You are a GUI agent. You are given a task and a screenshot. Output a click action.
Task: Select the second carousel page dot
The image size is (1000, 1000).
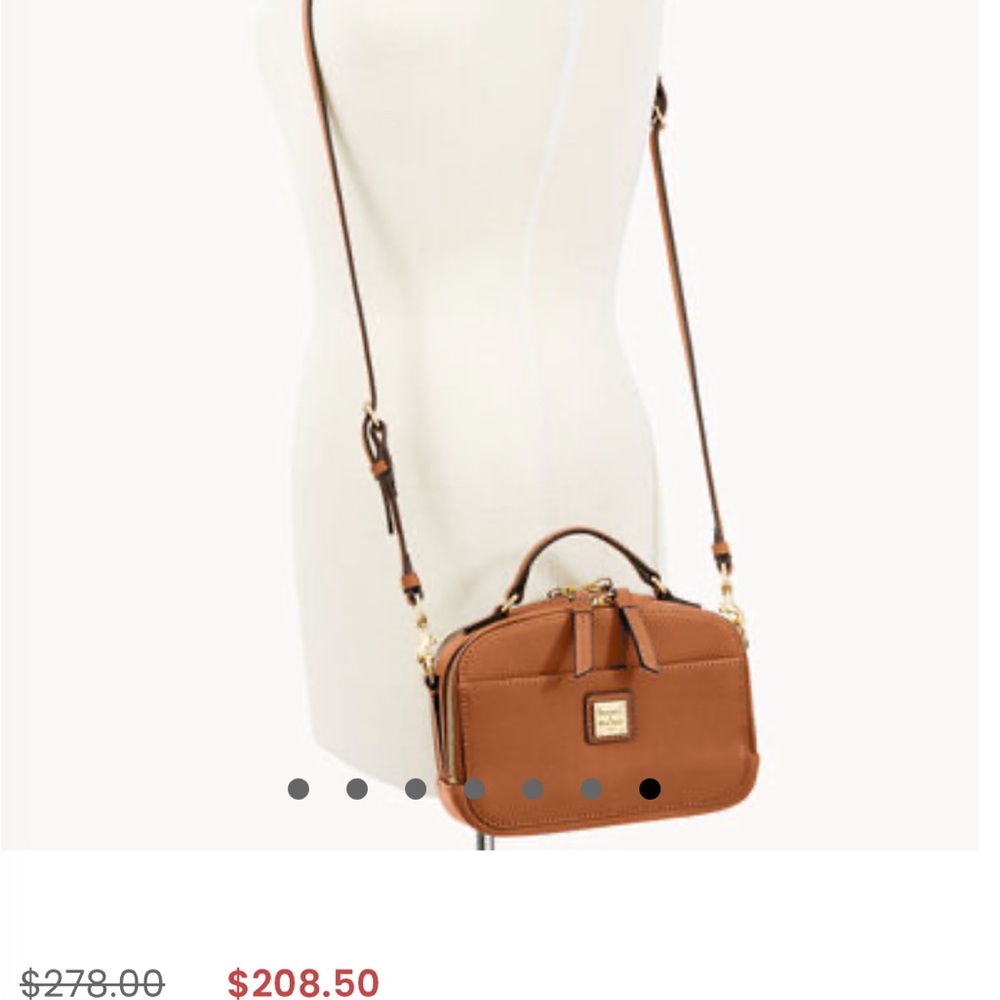[x=357, y=789]
